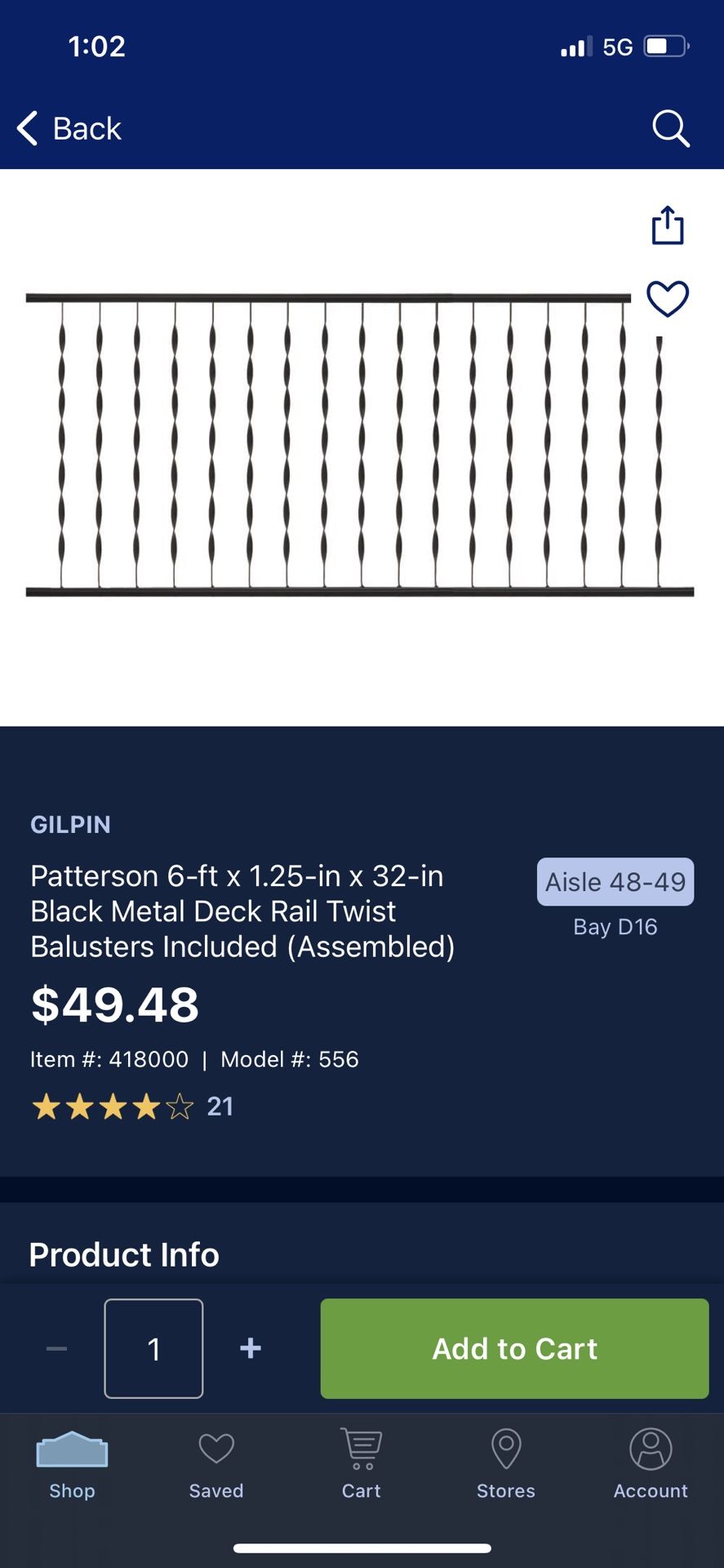Switch to the Shop tab
The width and height of the screenshot is (724, 1568).
[72, 1466]
